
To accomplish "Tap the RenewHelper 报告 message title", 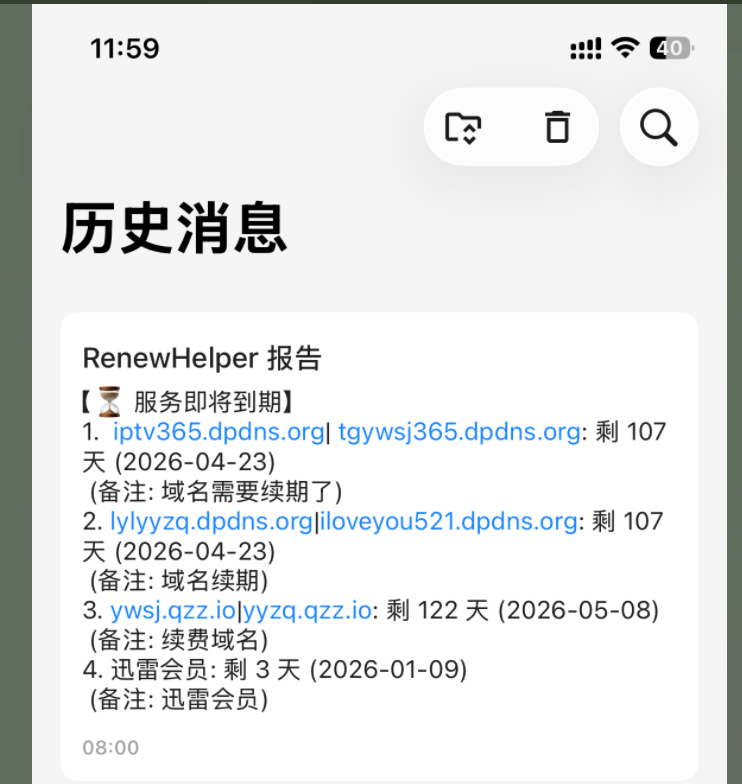I will coord(203,357).
